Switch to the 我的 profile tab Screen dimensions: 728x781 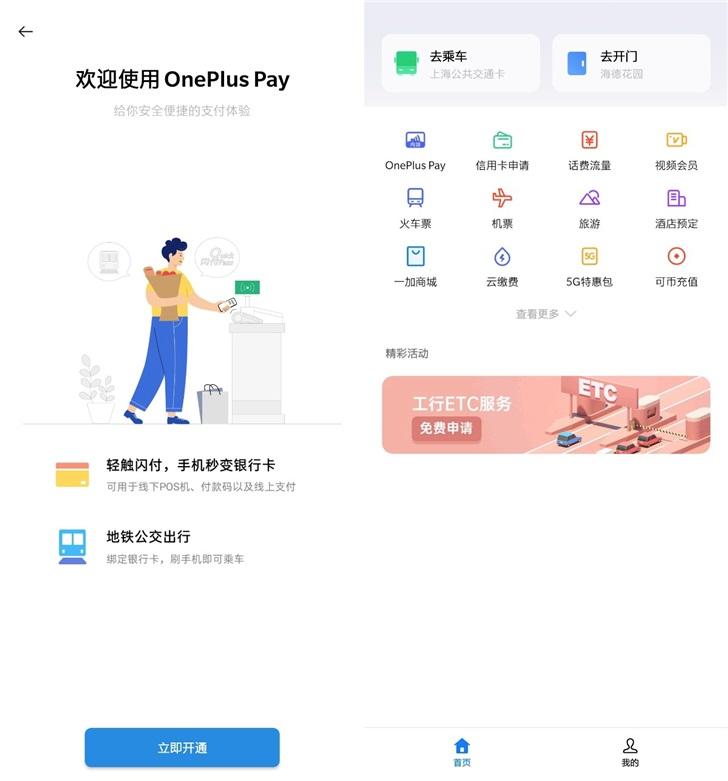pyautogui.click(x=630, y=750)
